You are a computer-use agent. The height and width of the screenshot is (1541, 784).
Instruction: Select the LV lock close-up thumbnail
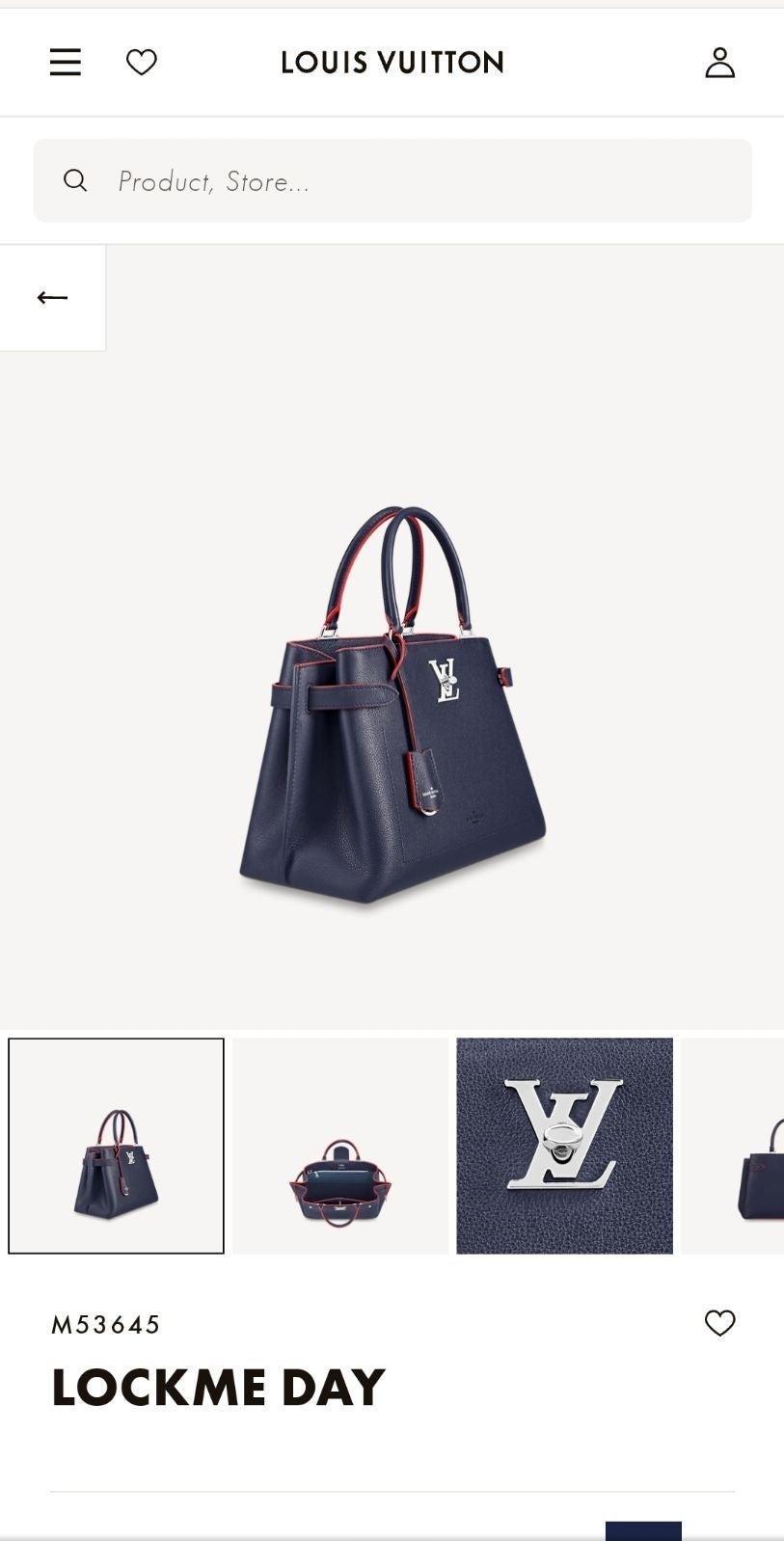(x=564, y=1146)
